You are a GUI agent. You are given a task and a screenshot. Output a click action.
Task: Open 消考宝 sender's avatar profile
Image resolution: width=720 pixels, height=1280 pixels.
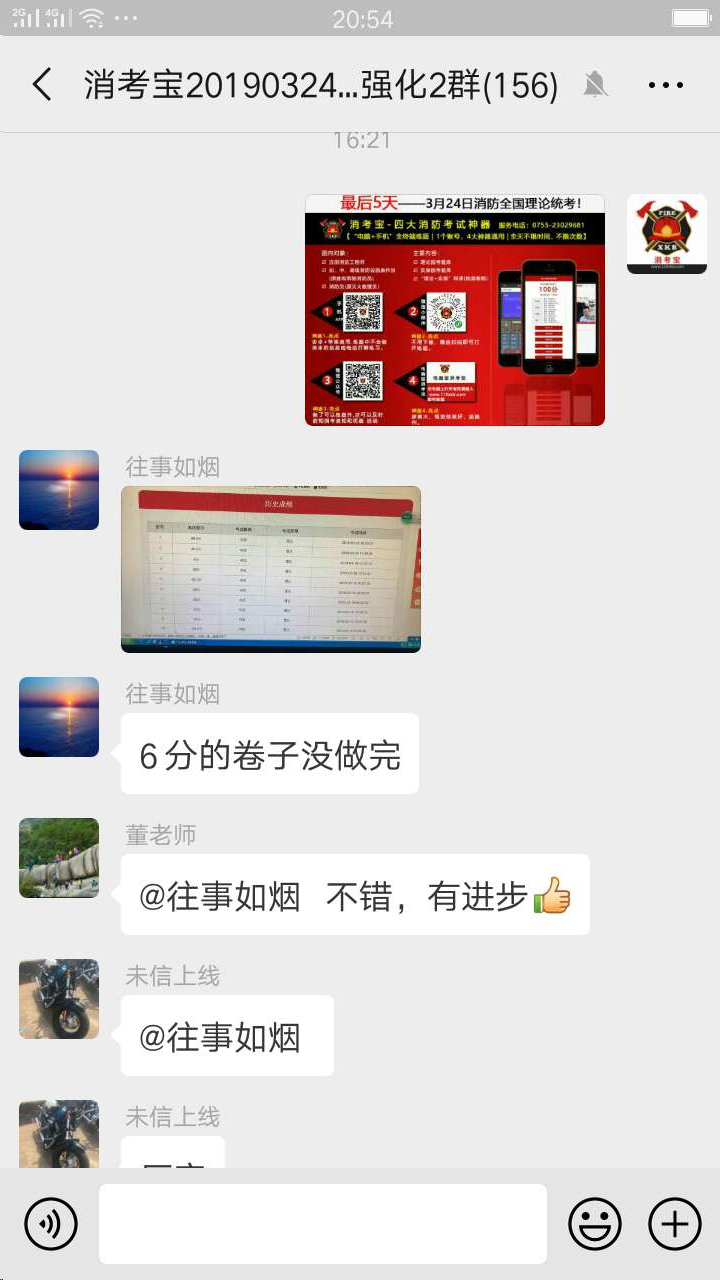click(666, 234)
